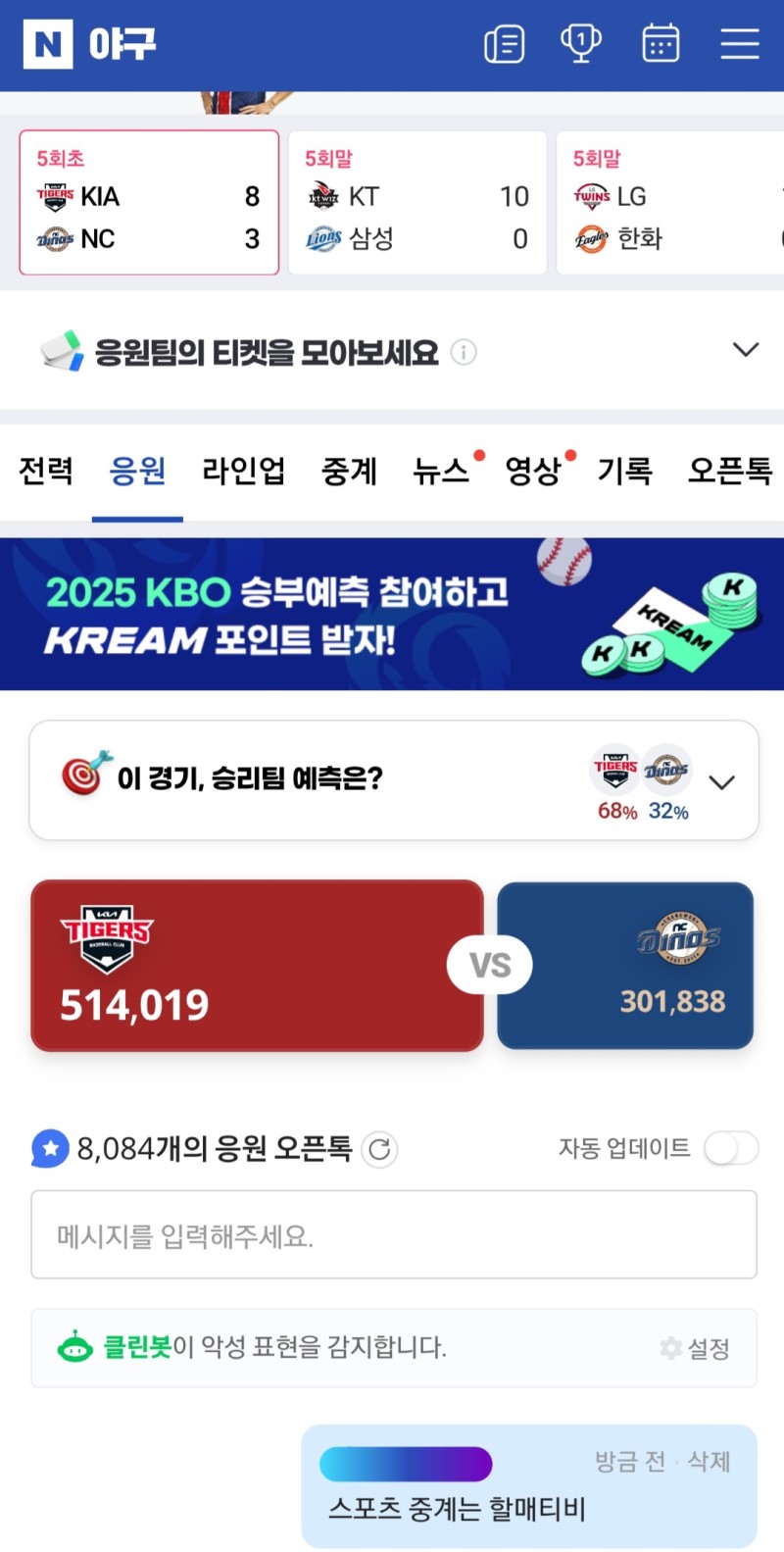This screenshot has width=784, height=1552.
Task: Switch to the 라인업 tab
Action: 243,472
